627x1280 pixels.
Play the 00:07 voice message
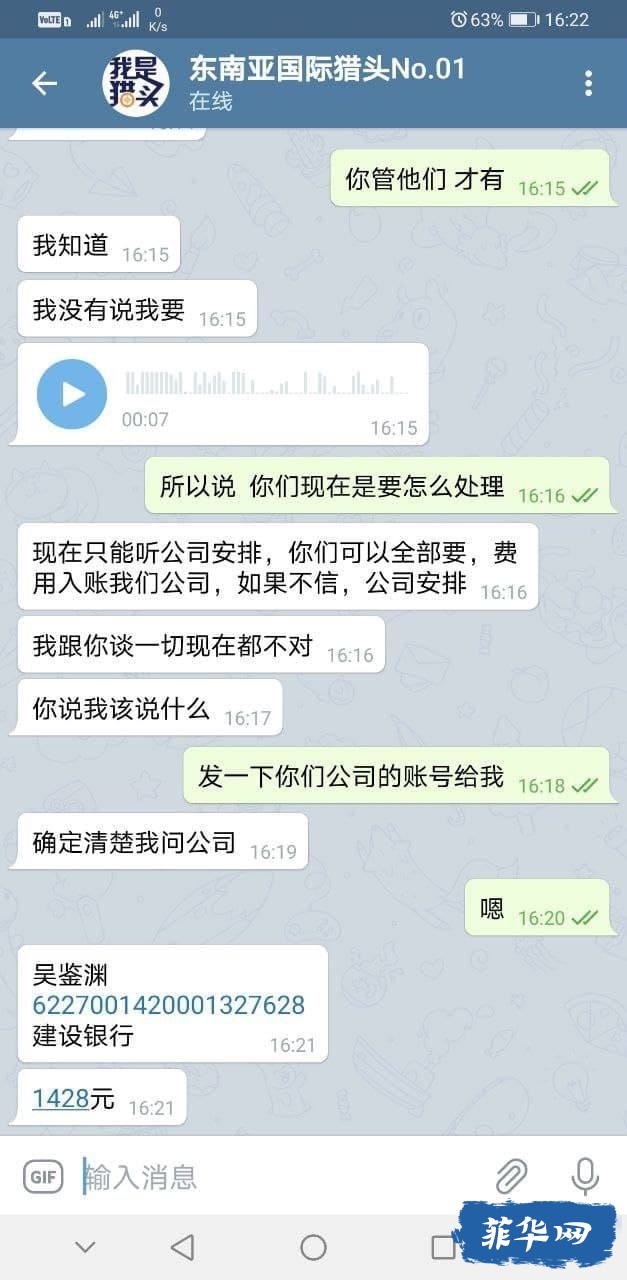(x=72, y=394)
